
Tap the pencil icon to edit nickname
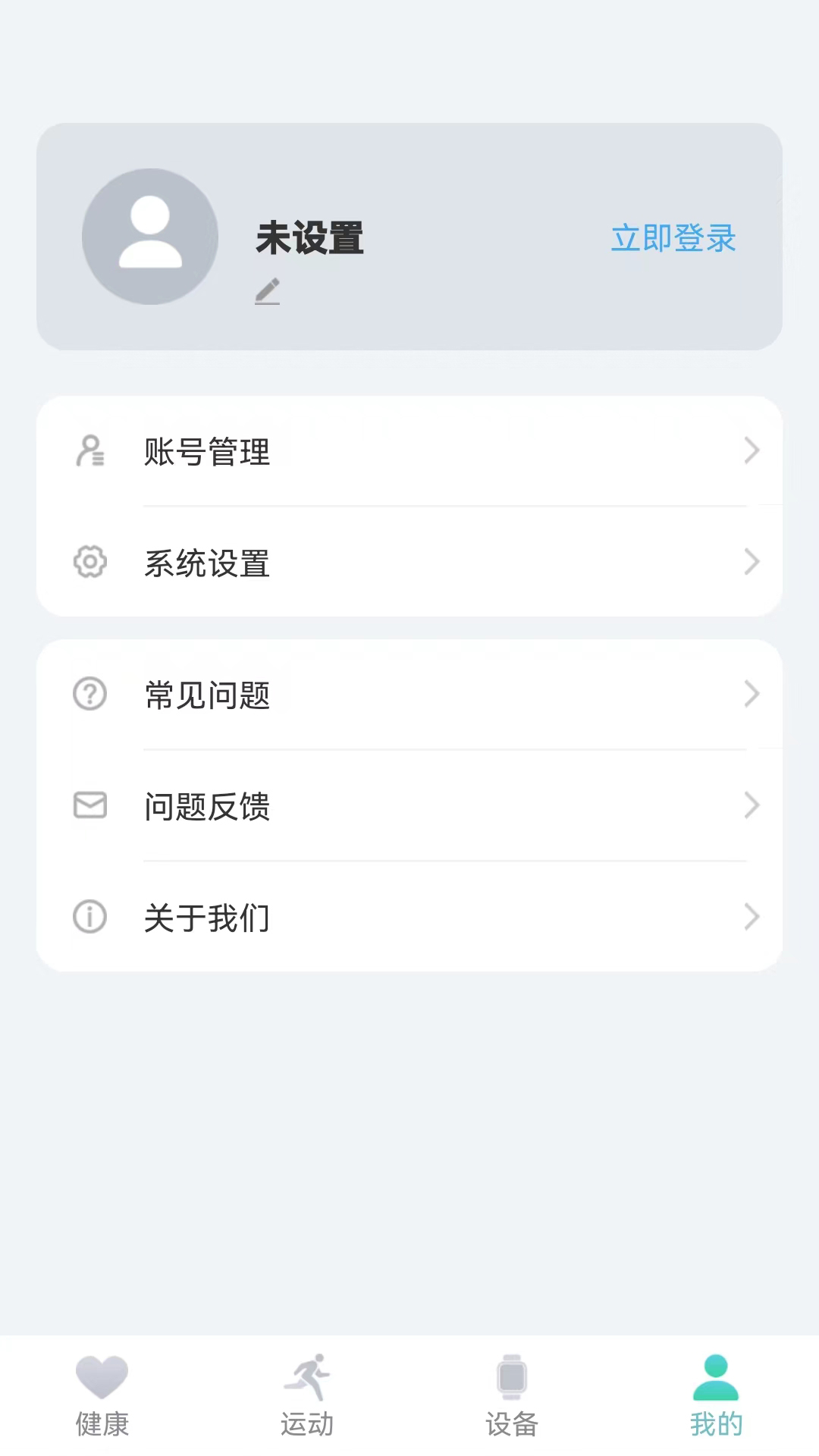[x=267, y=290]
